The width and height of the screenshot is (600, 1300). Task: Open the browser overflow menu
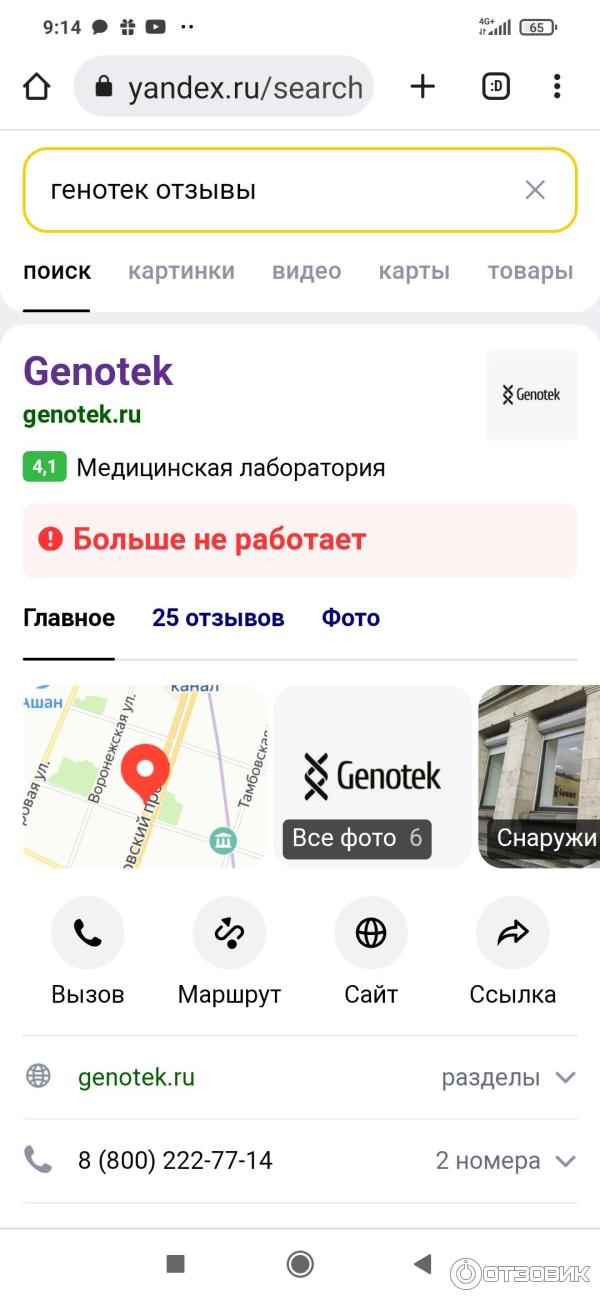pyautogui.click(x=557, y=87)
